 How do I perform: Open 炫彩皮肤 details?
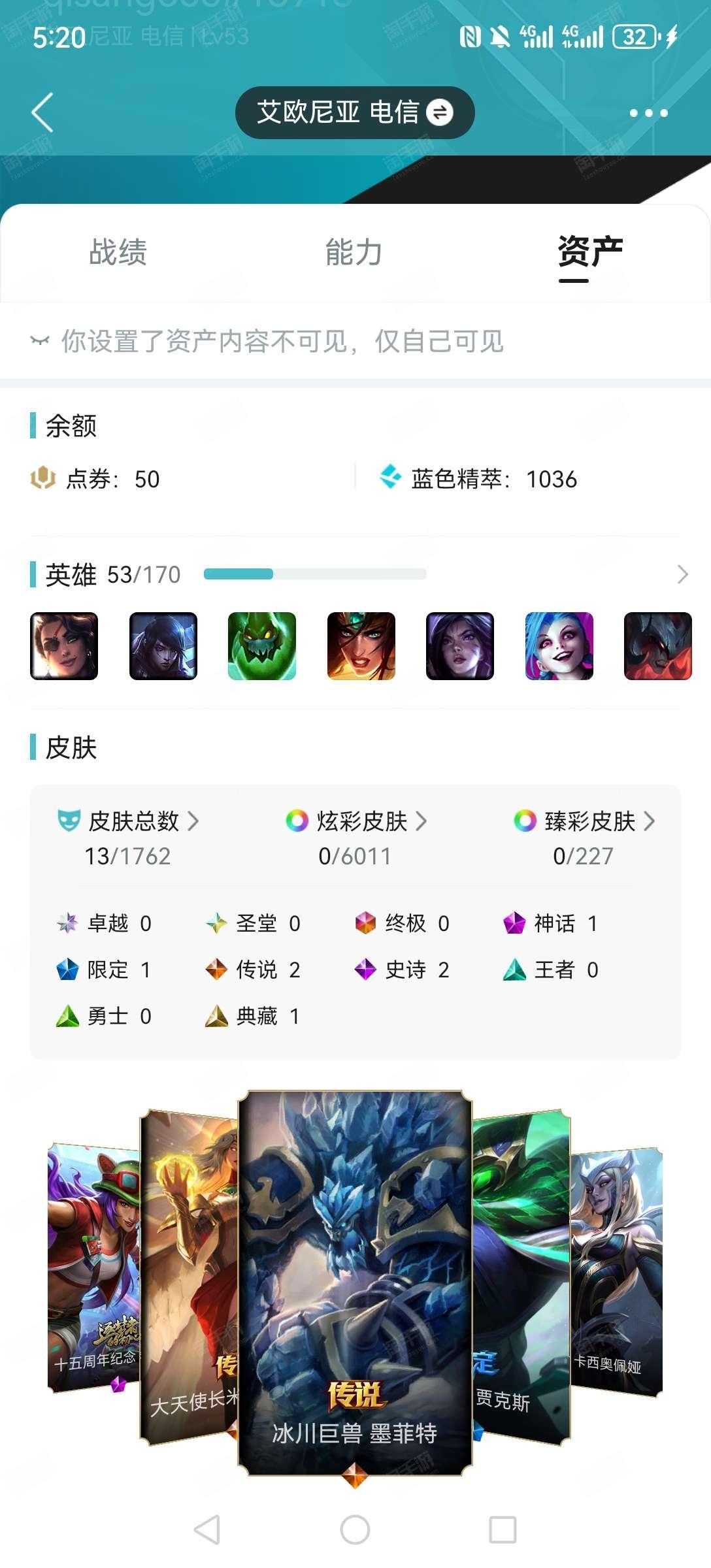tap(356, 821)
